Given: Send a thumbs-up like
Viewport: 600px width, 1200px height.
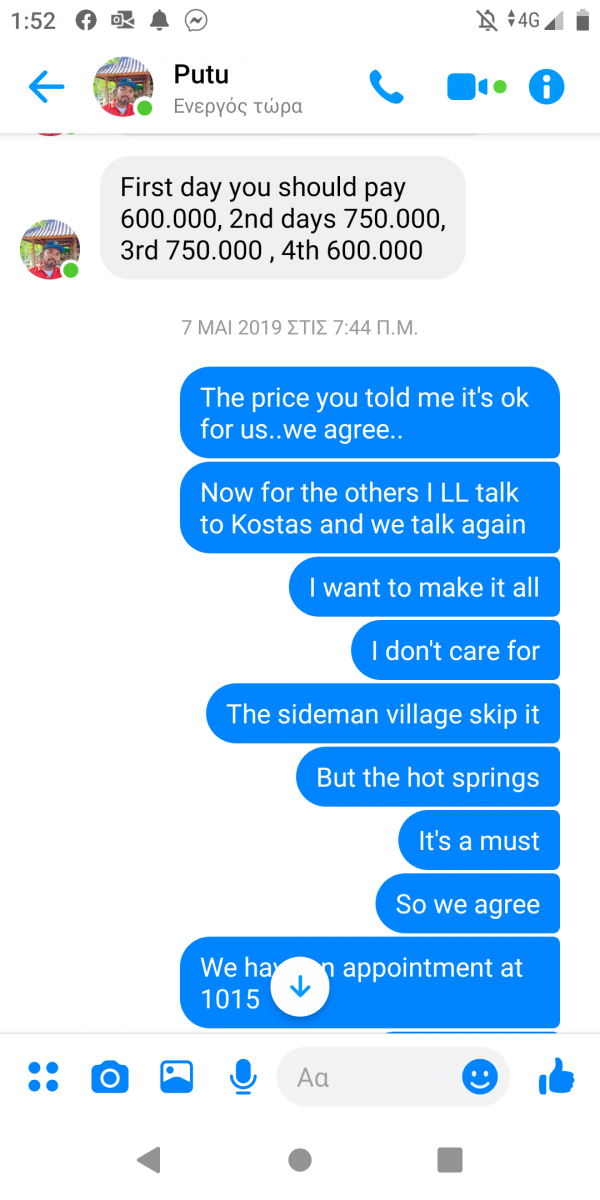Looking at the screenshot, I should [x=556, y=1077].
